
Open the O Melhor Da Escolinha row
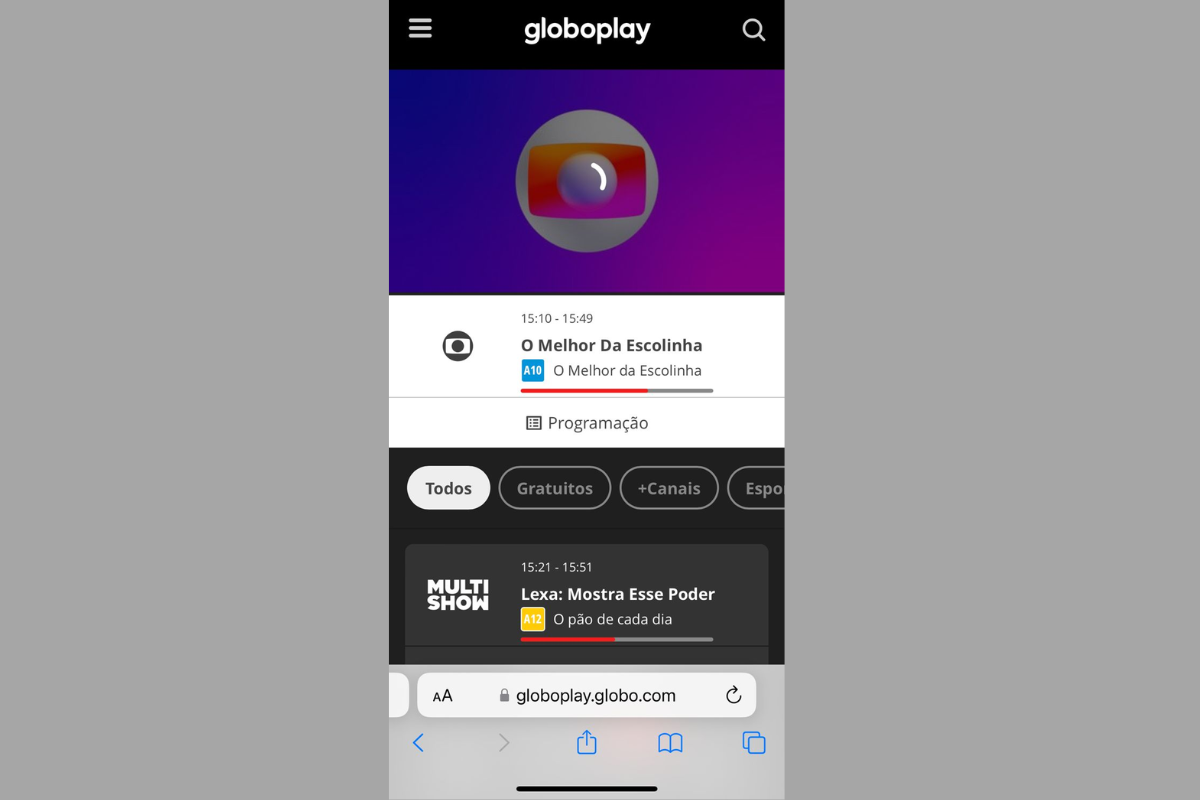[586, 346]
